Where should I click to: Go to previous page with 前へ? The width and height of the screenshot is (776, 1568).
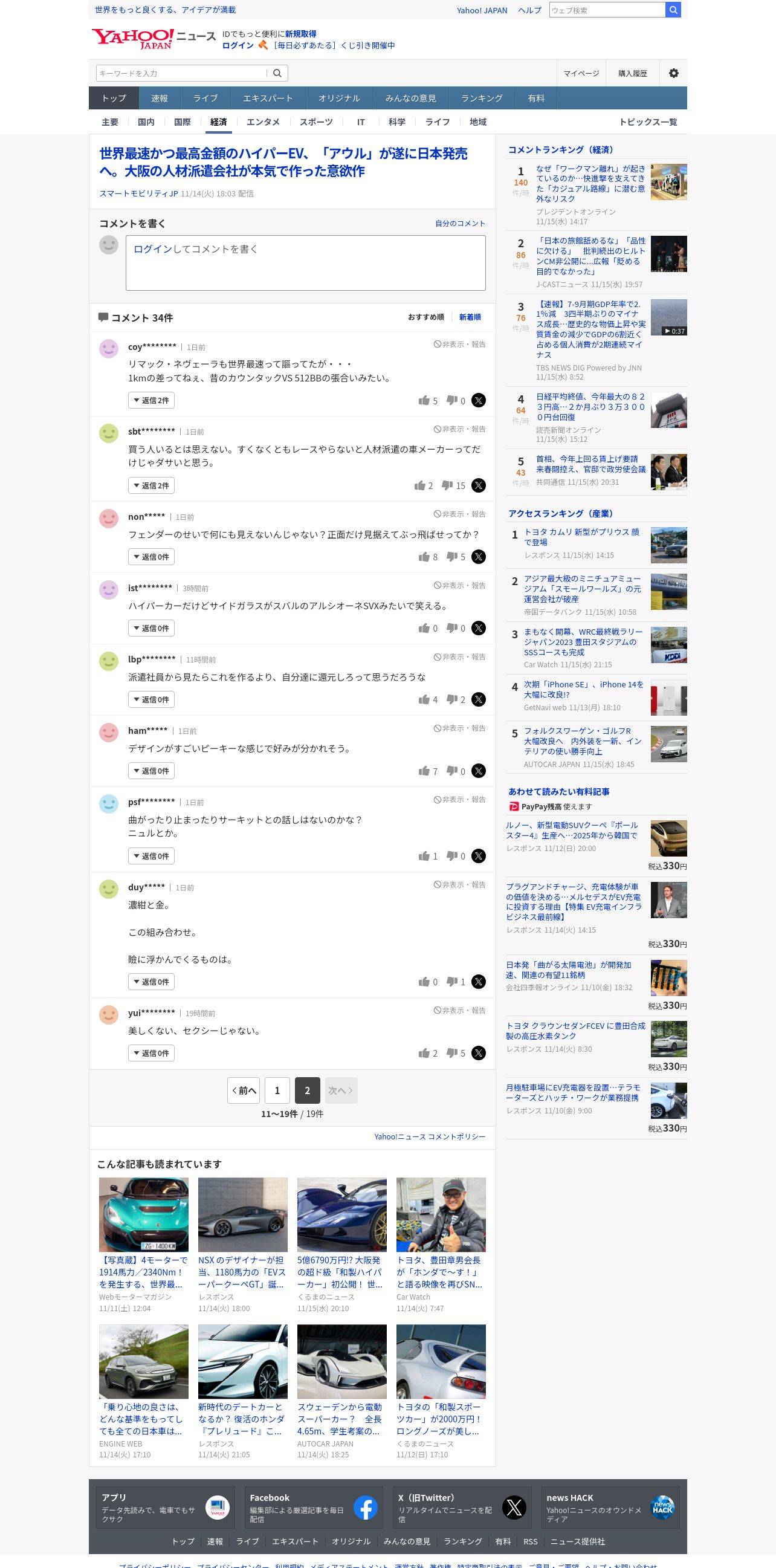tap(244, 1090)
